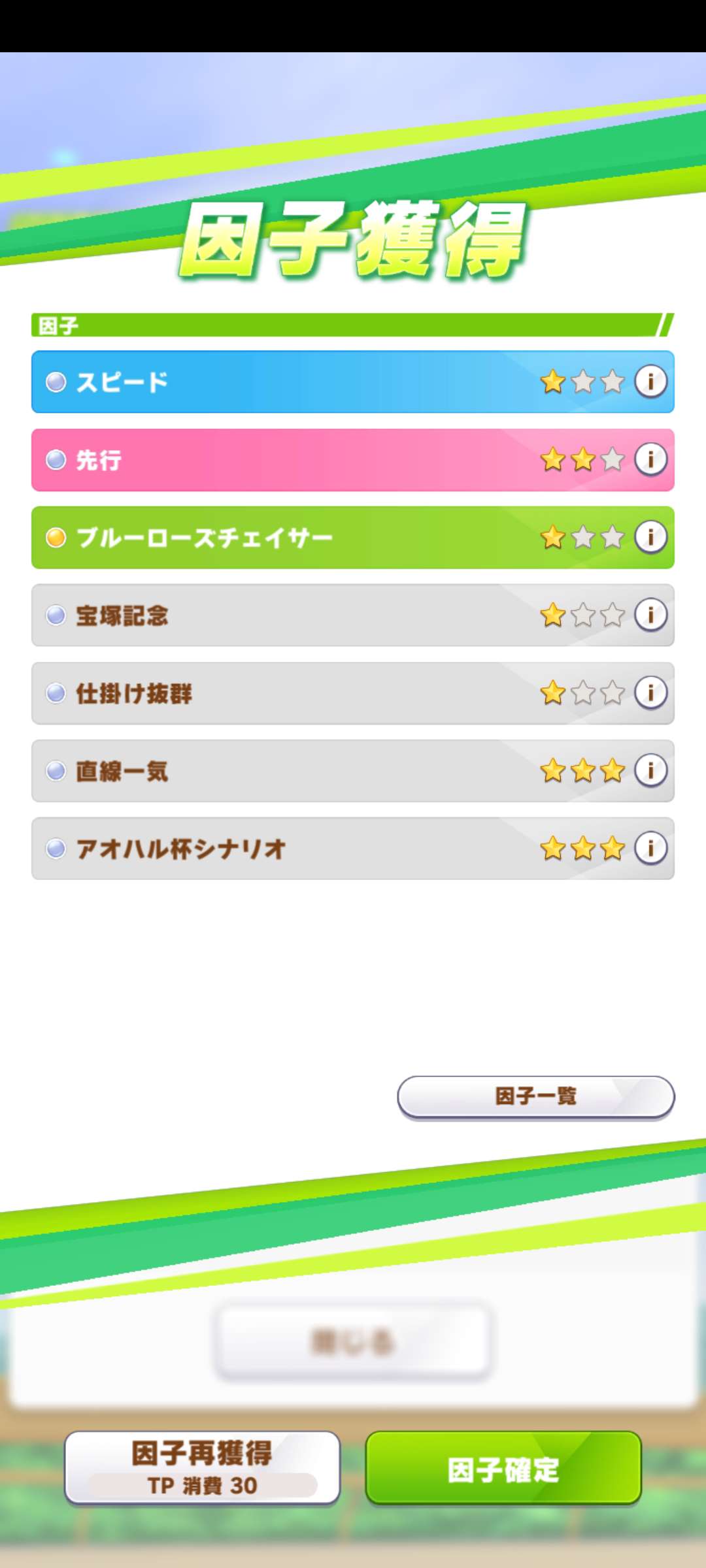This screenshot has width=706, height=1568.
Task: Open info for スピード factor
Action: pos(650,382)
